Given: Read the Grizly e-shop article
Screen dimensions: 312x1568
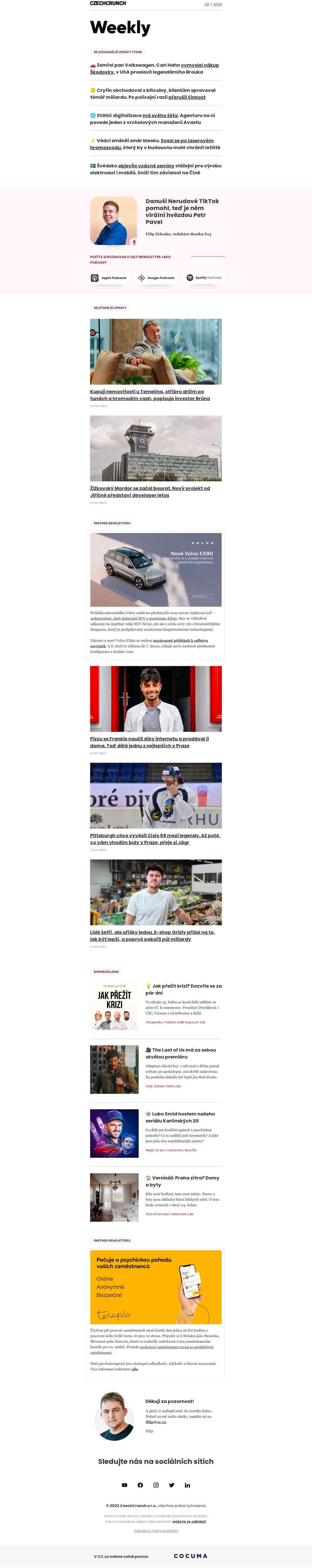Looking at the screenshot, I should coord(152,936).
